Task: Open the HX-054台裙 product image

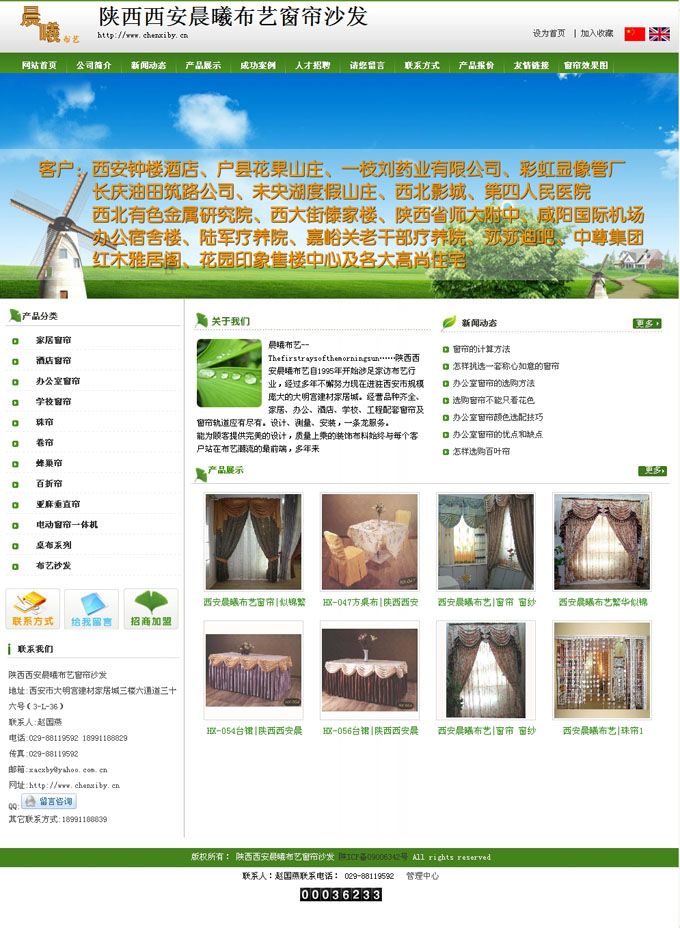Action: (x=253, y=668)
